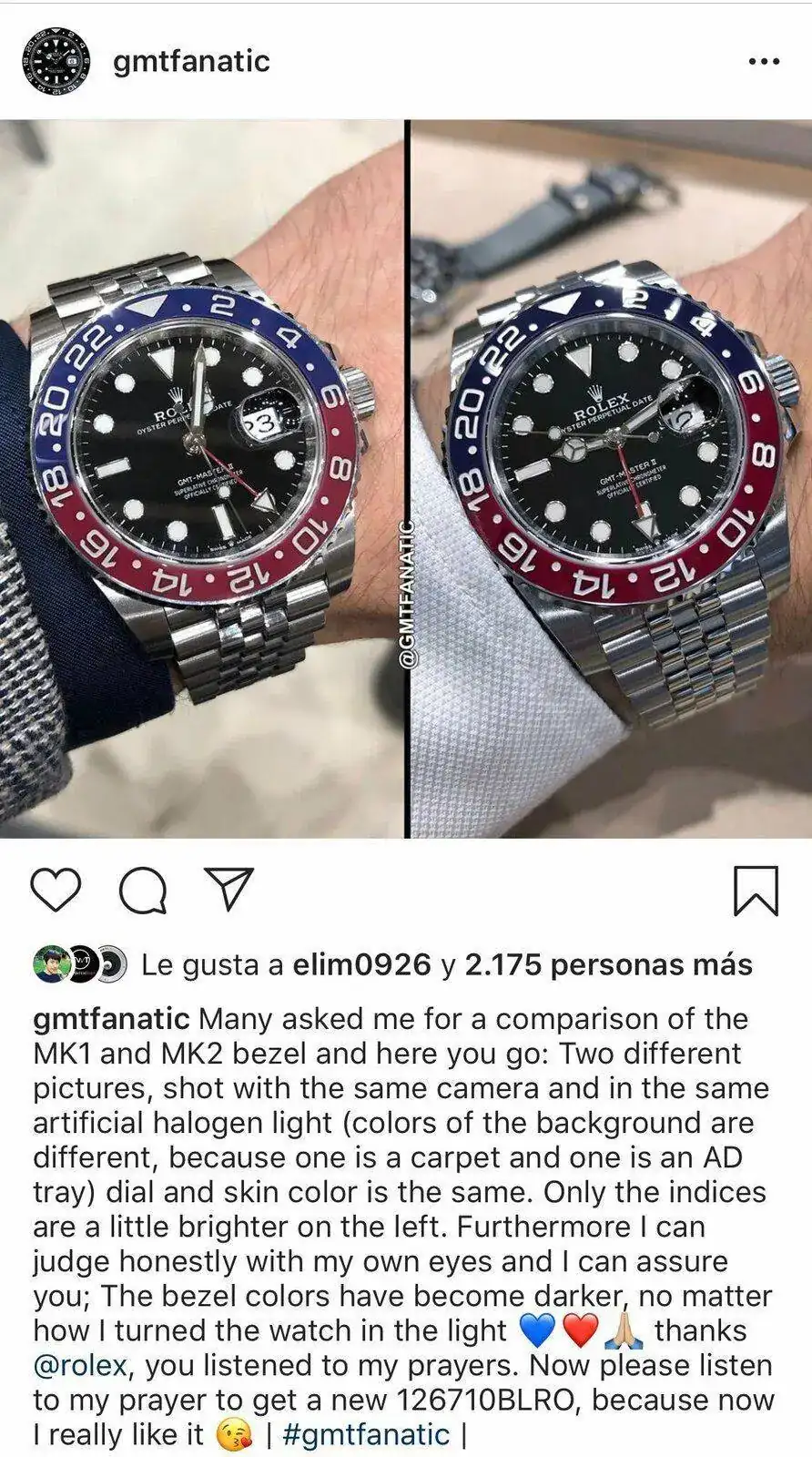Viewport: 812px width, 1457px height.
Task: Like this post with the heart icon
Action: [x=56, y=890]
